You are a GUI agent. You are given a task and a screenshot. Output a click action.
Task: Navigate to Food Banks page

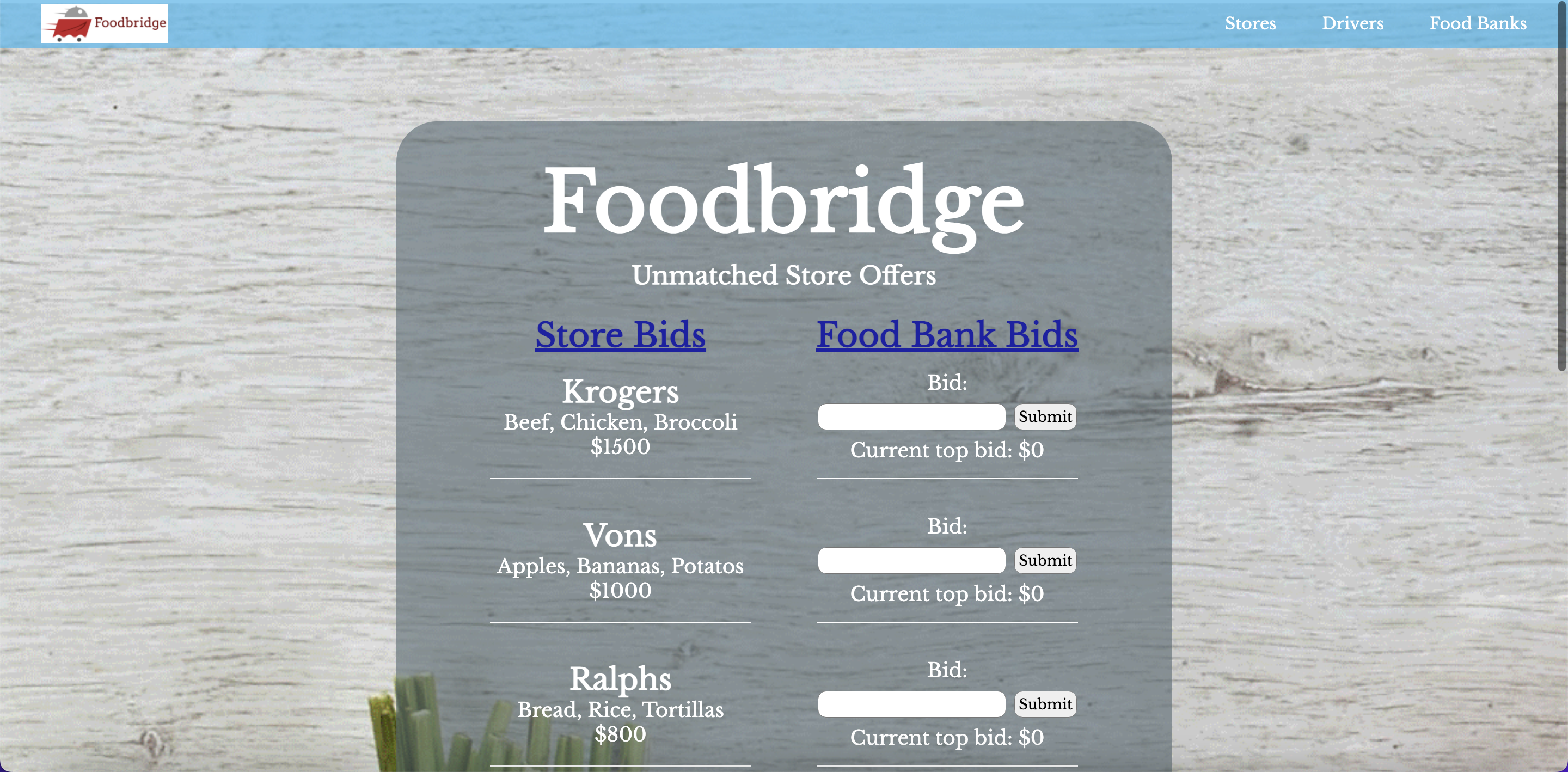point(1477,24)
